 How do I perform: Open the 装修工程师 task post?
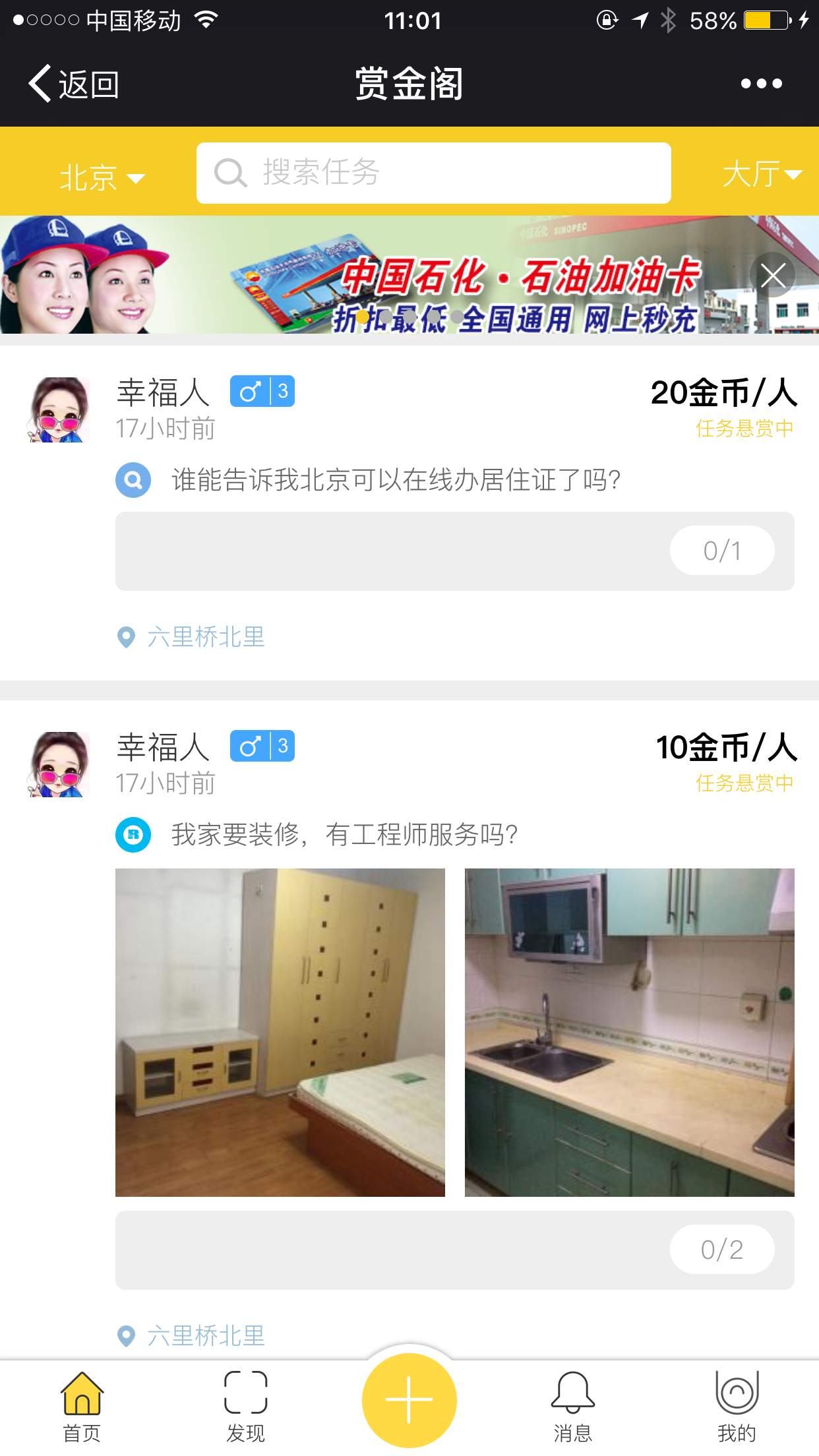tap(344, 835)
